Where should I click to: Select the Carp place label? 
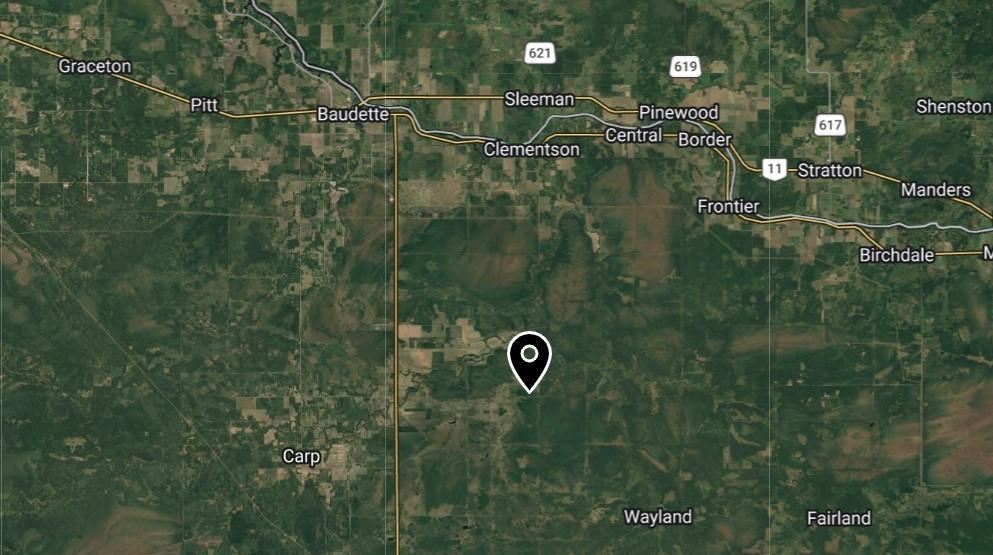point(301,456)
